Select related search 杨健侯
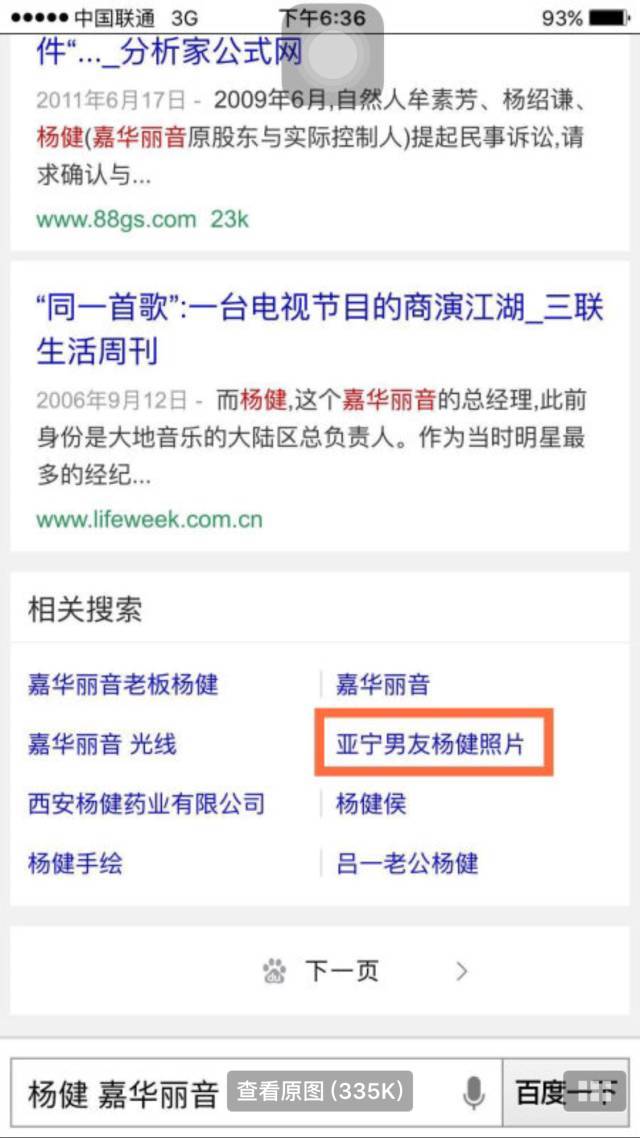Viewport: 640px width, 1138px height. click(371, 804)
